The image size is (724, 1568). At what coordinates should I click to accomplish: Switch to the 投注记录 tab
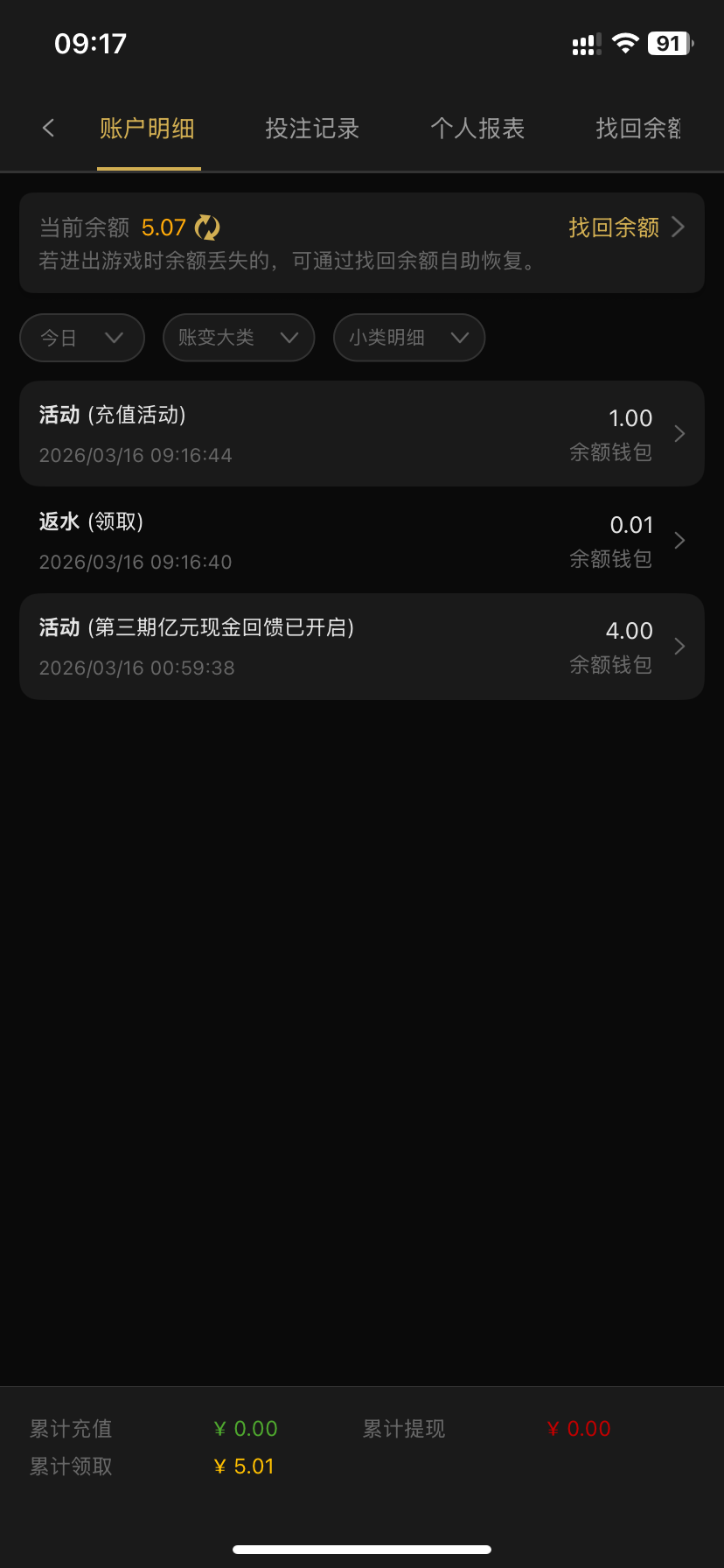pyautogui.click(x=312, y=129)
